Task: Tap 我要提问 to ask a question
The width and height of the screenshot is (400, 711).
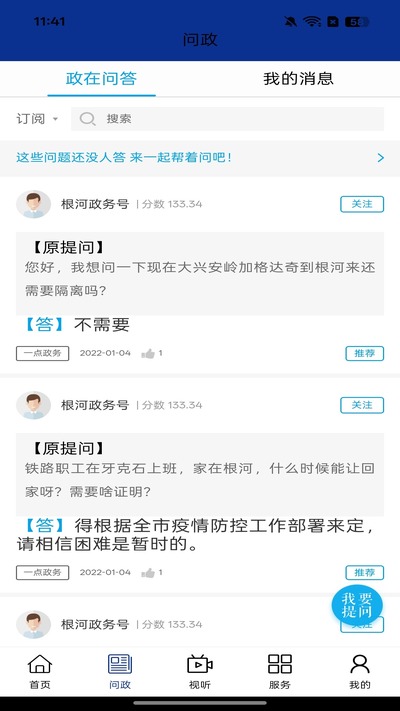Action: click(357, 605)
